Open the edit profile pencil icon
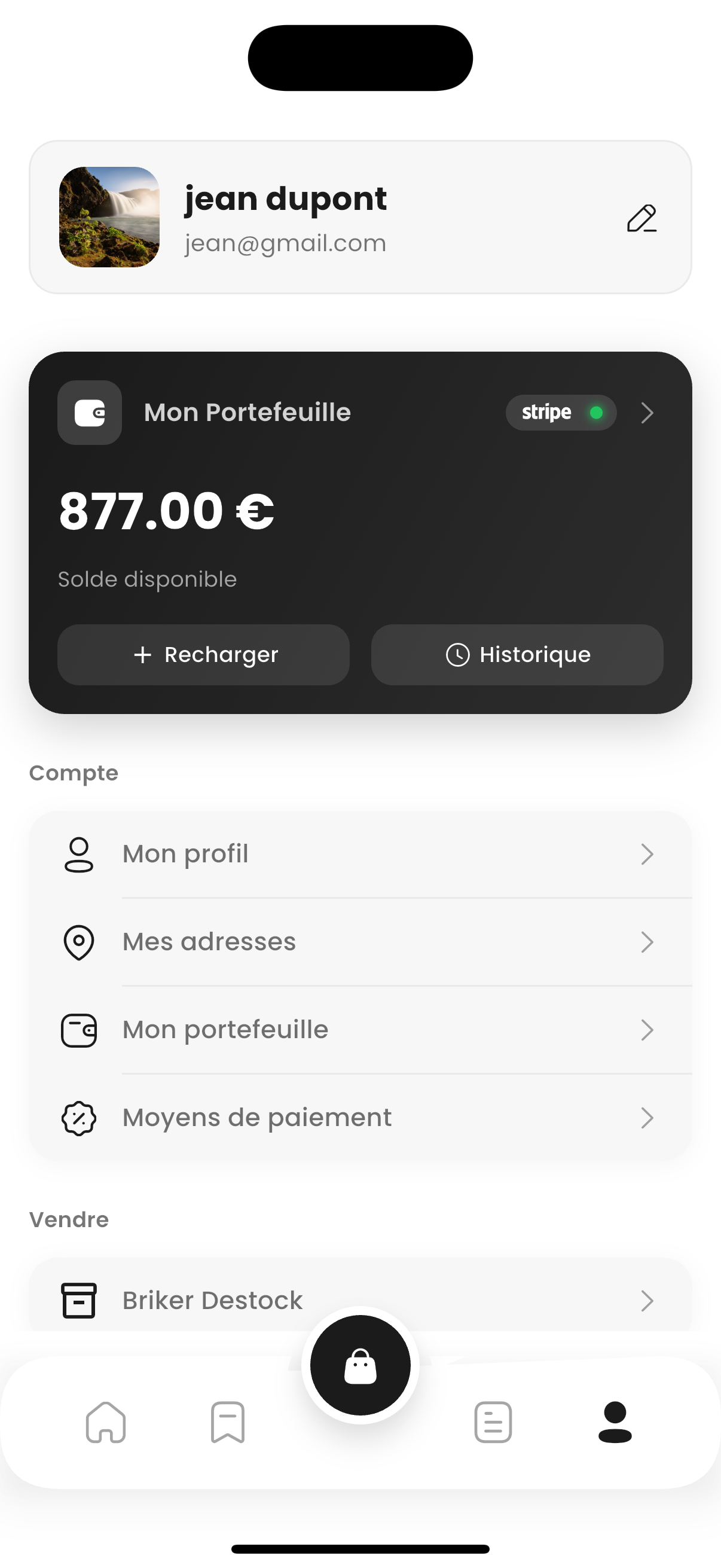The width and height of the screenshot is (721, 1568). [642, 219]
